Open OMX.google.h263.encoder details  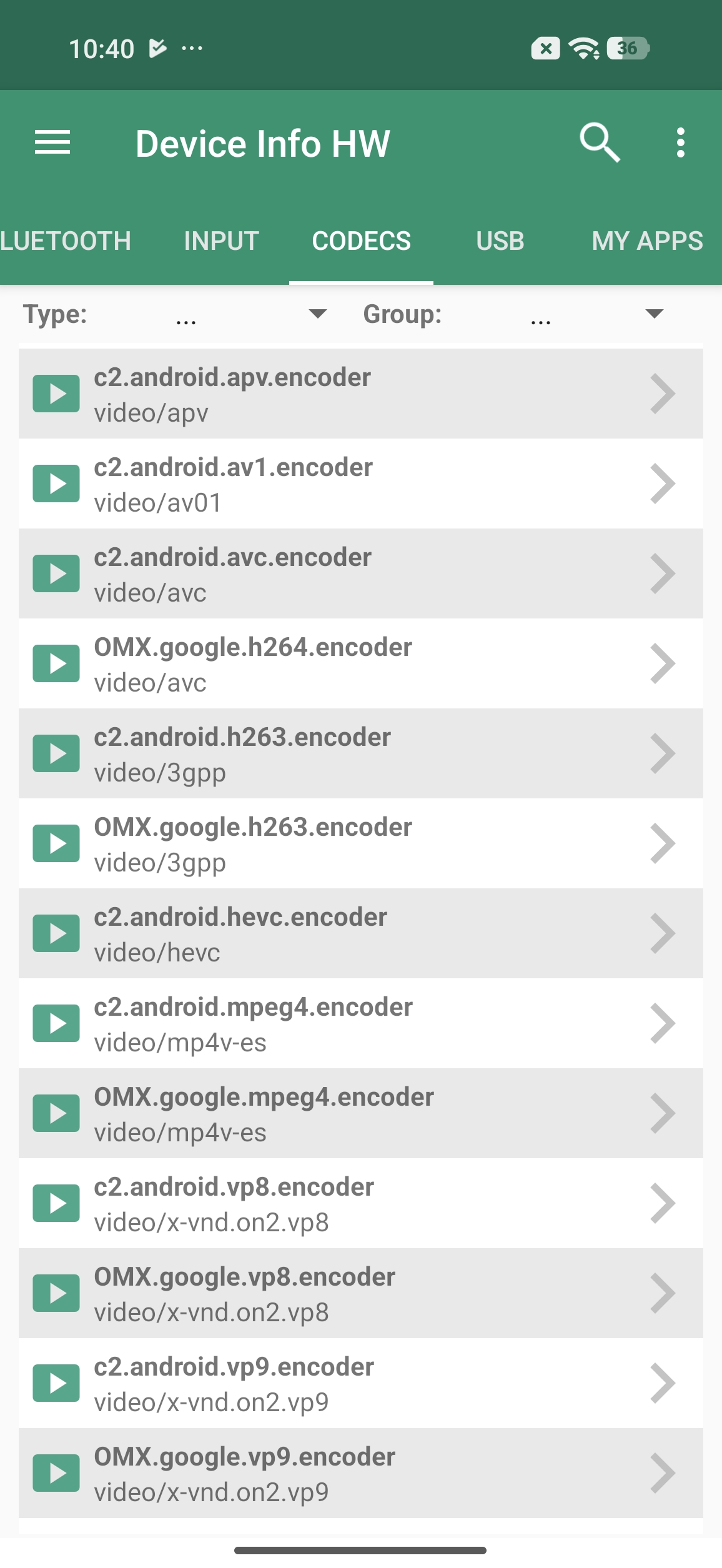coord(360,844)
